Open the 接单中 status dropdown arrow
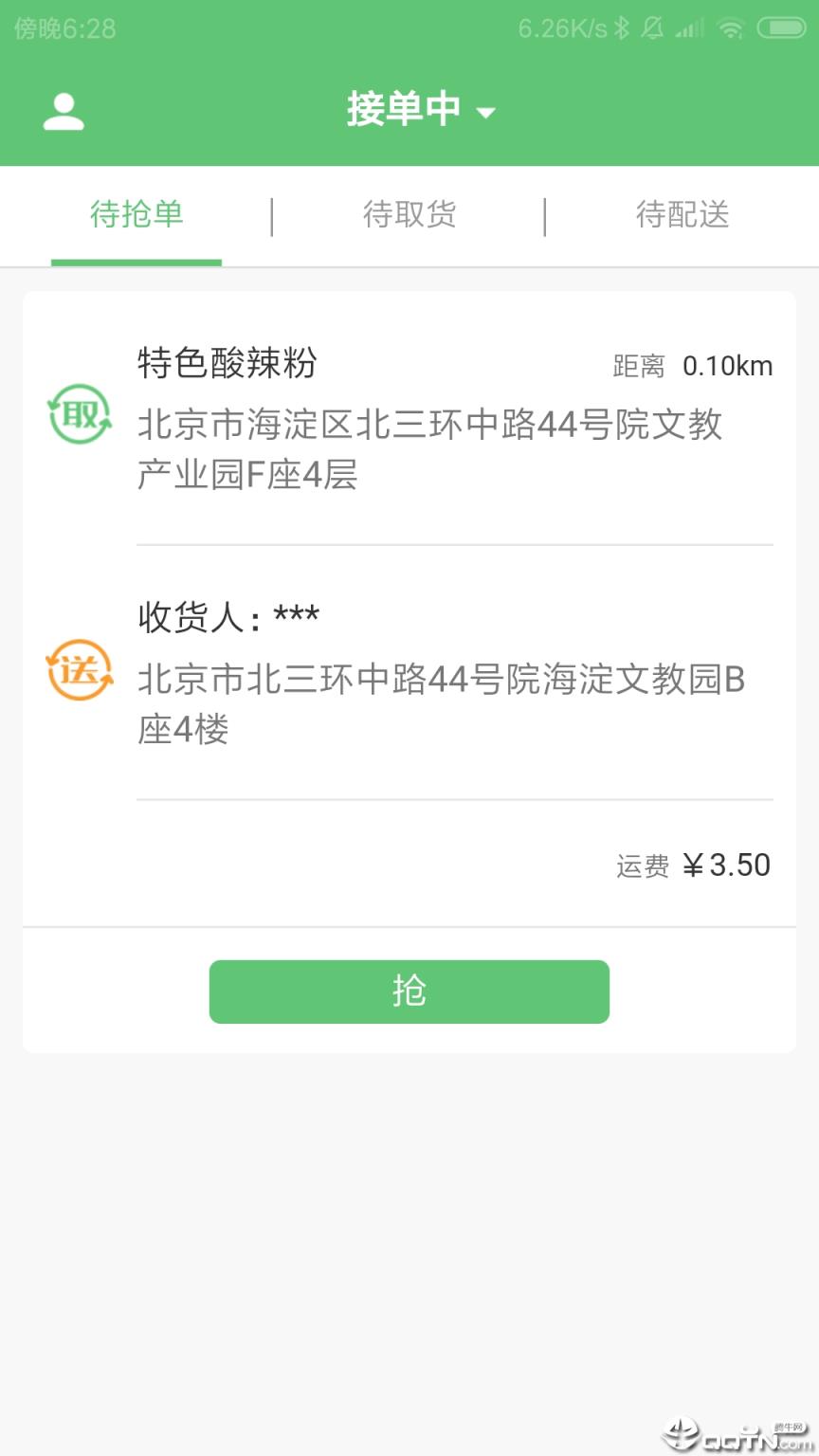819x1456 pixels. coord(486,113)
